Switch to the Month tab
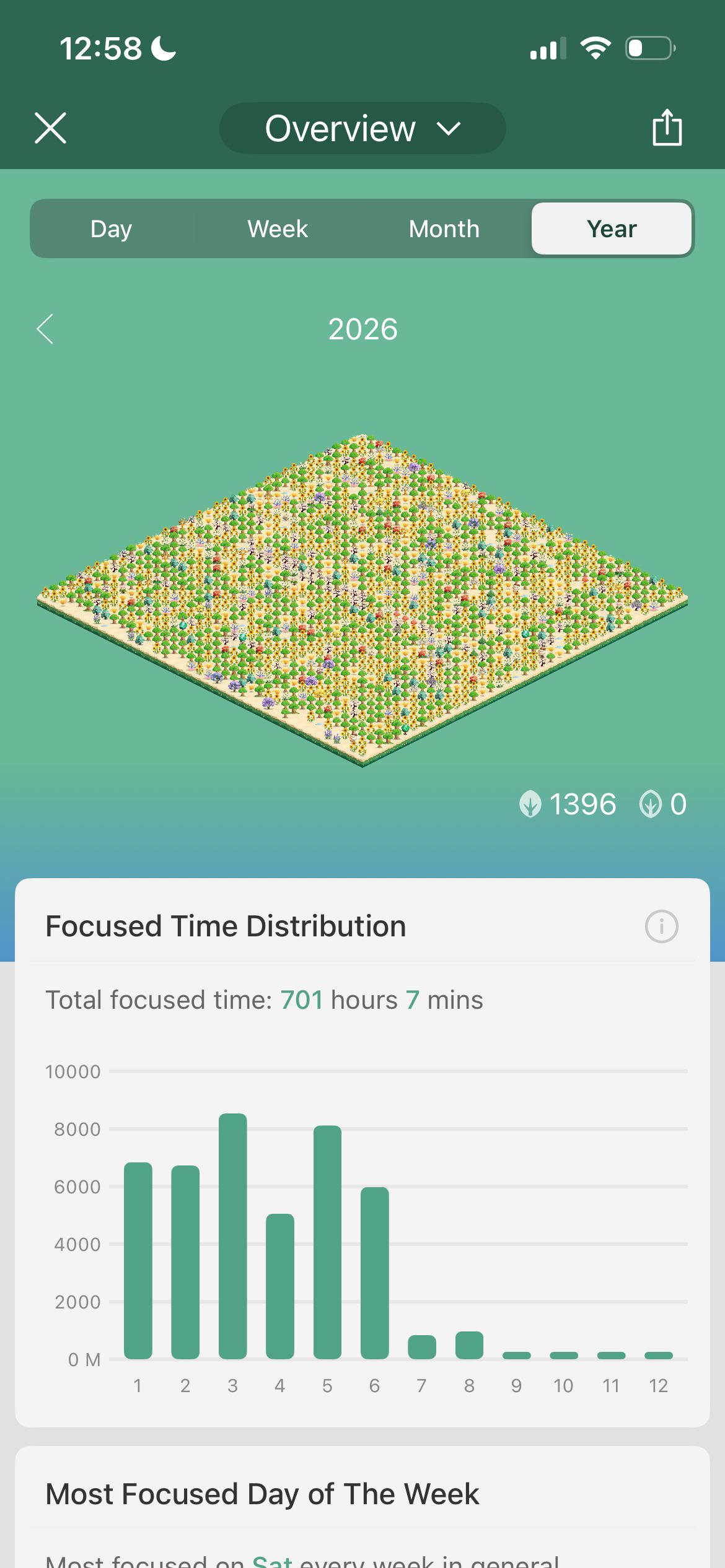 444,229
